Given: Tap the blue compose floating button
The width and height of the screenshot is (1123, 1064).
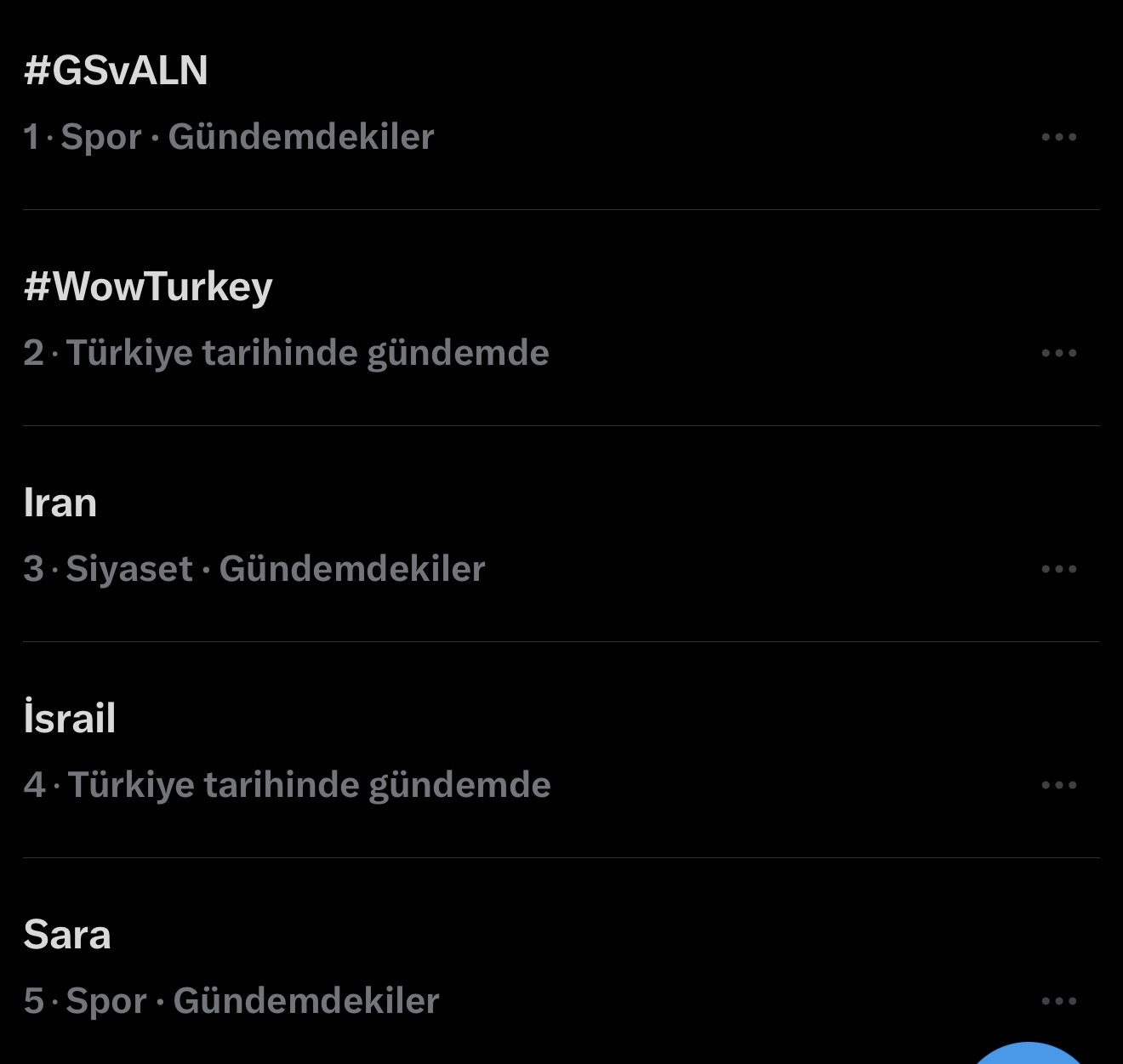Looking at the screenshot, I should tap(1029, 1055).
